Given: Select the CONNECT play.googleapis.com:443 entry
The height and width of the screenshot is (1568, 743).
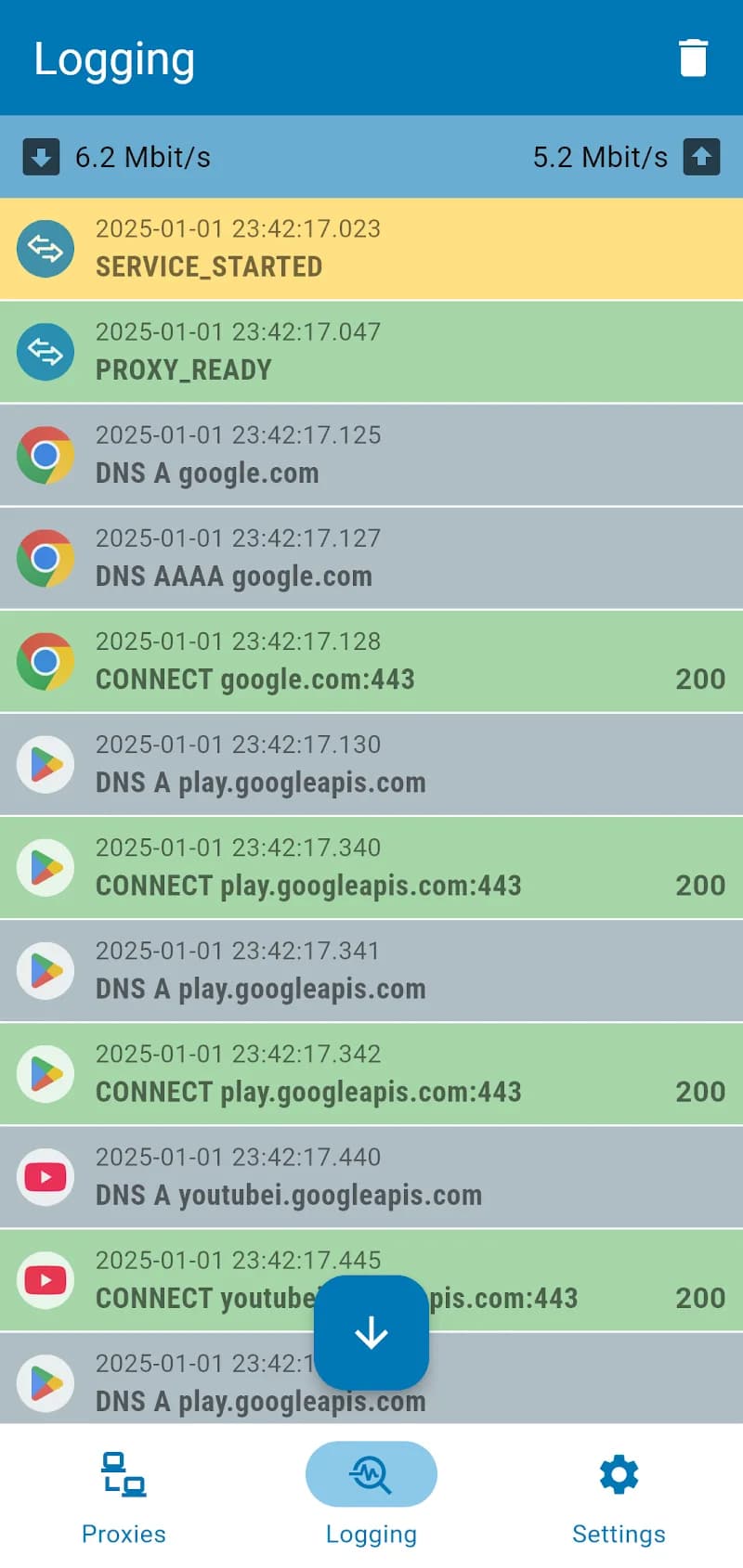Looking at the screenshot, I should (371, 867).
